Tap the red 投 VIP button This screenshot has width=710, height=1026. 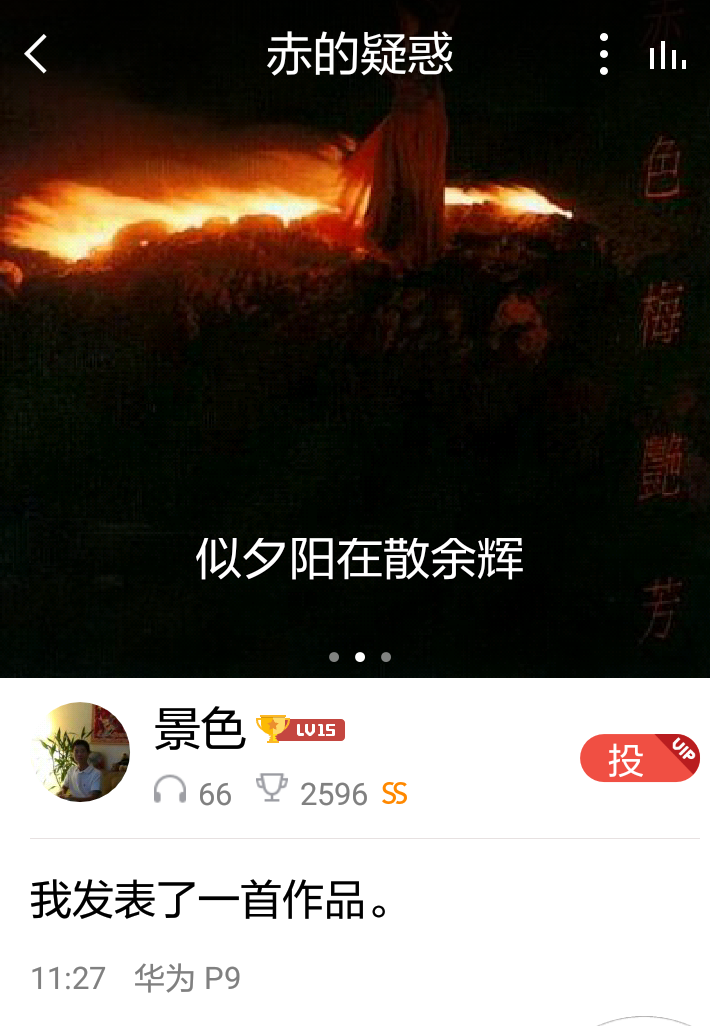[x=638, y=759]
